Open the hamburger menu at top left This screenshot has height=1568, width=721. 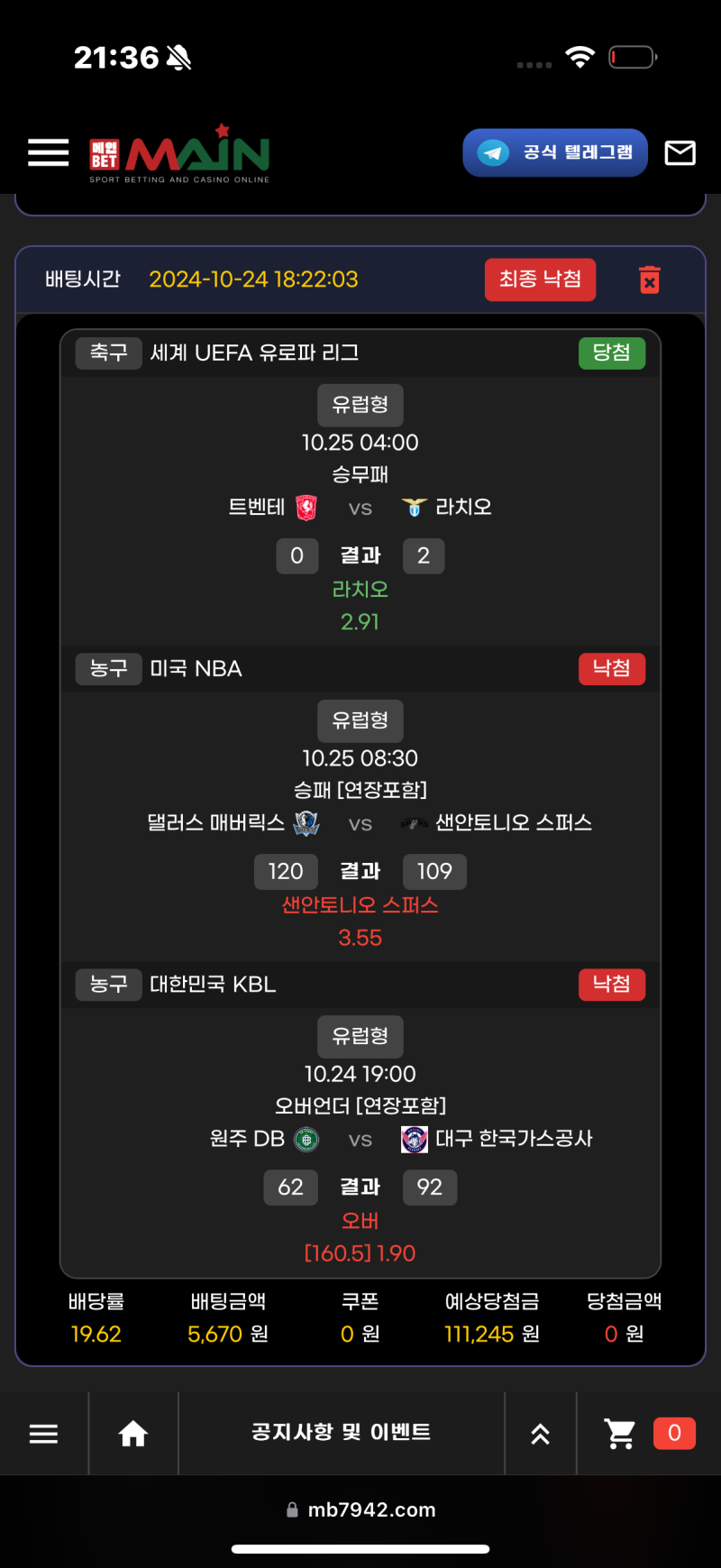point(49,152)
